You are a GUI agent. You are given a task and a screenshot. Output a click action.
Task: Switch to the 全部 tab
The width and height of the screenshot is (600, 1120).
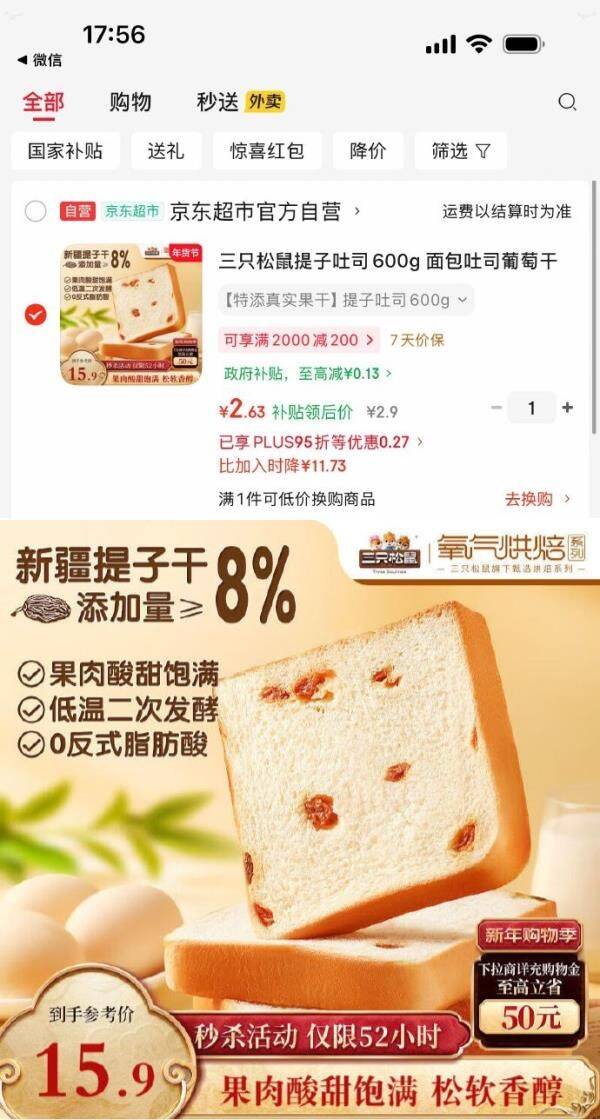click(43, 102)
